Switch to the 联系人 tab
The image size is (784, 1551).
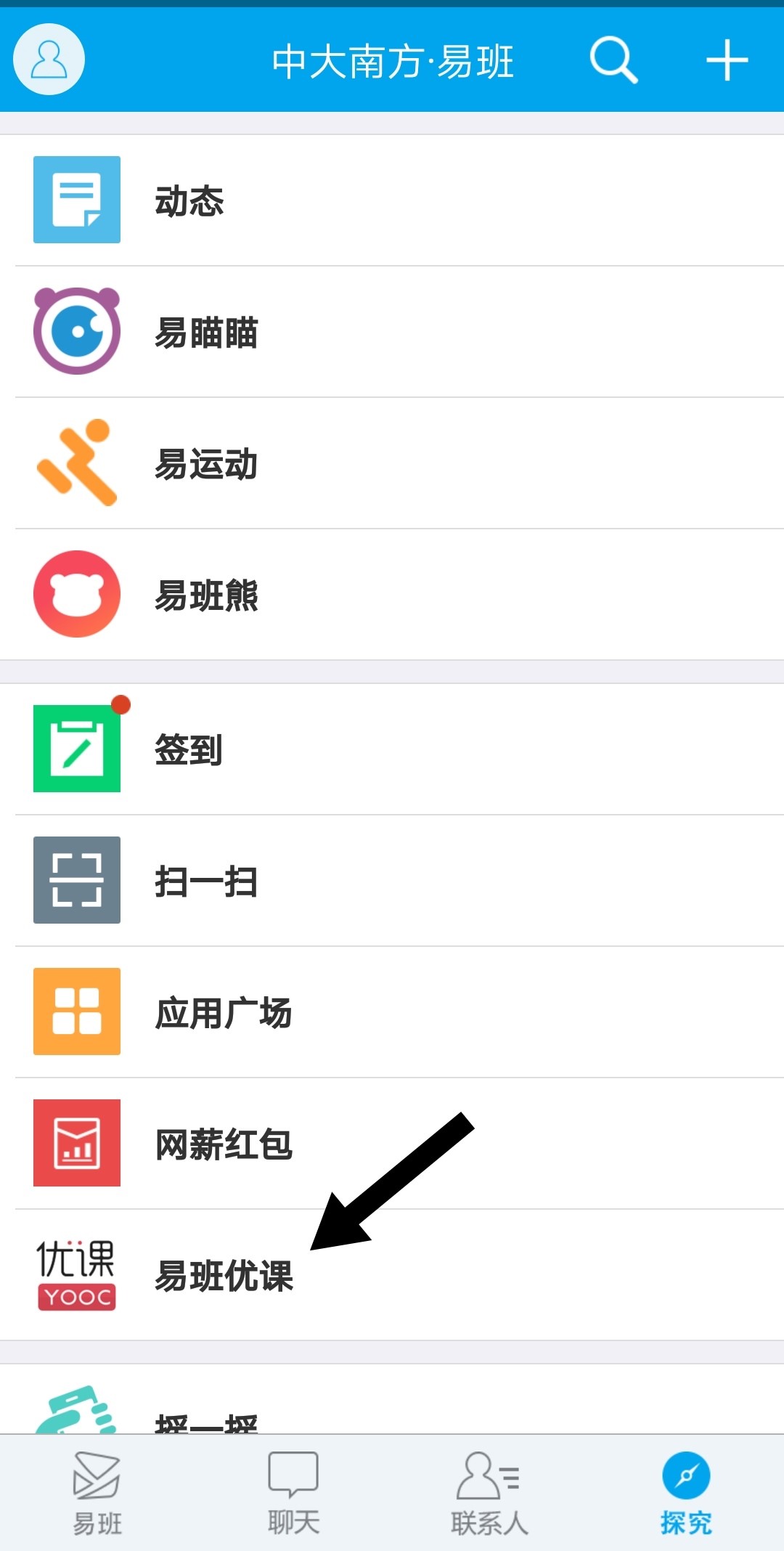[489, 1493]
